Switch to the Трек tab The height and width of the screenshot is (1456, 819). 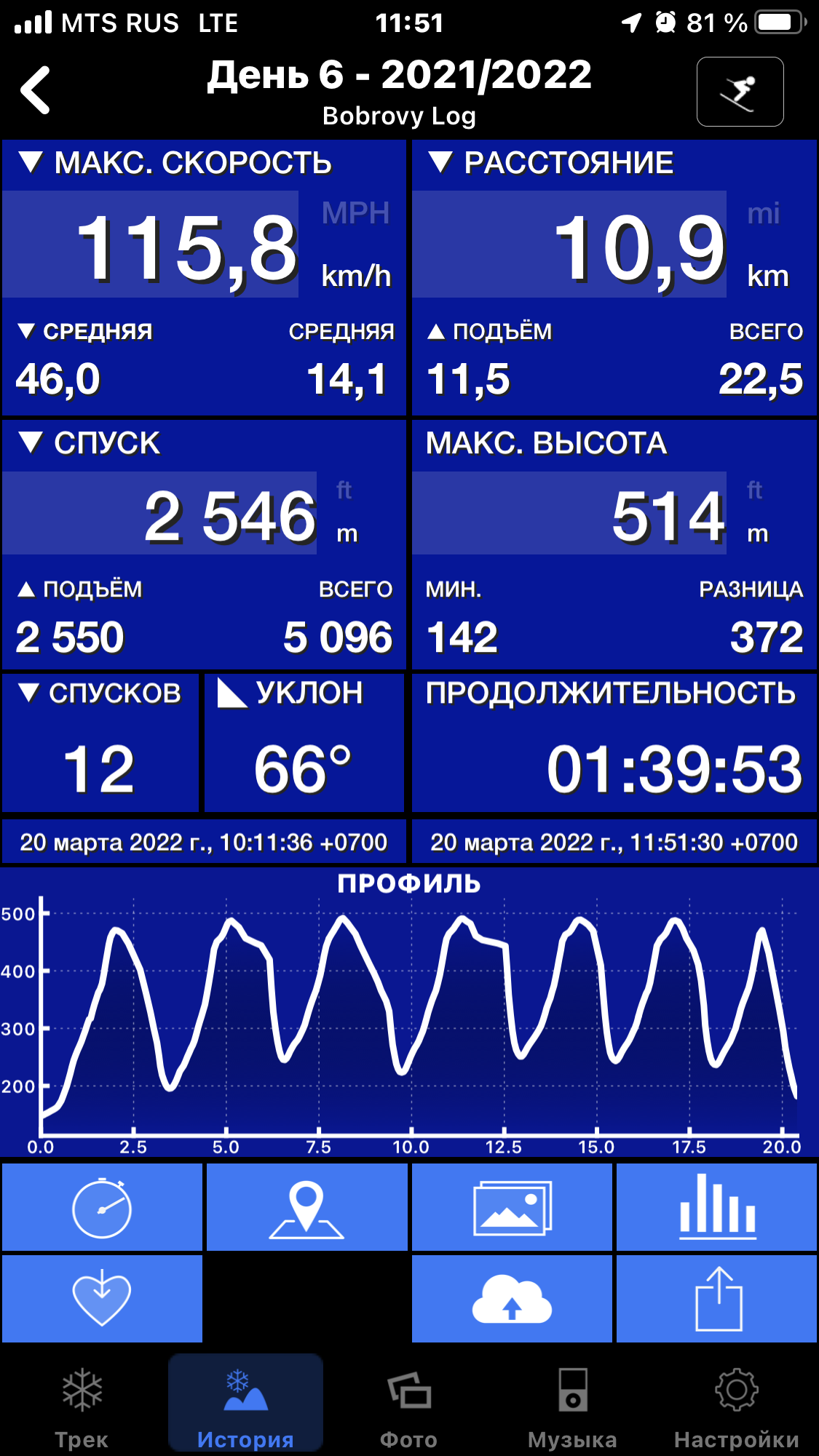coord(82,1406)
